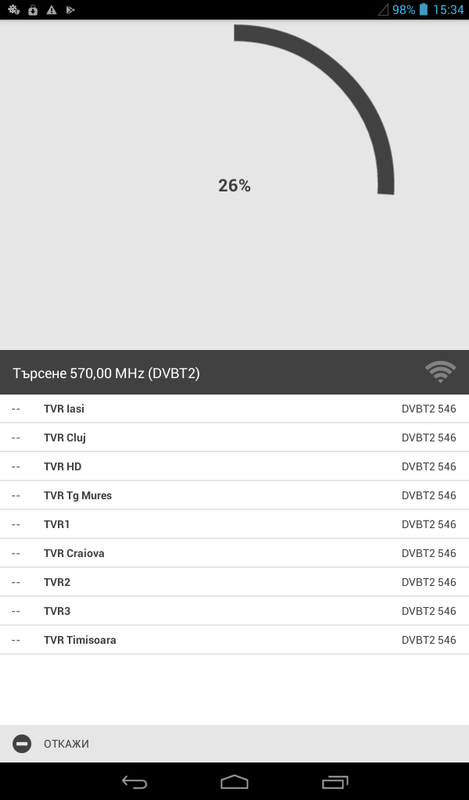The height and width of the screenshot is (800, 469).
Task: Open the TVR Cluj channel row
Action: pyautogui.click(x=234, y=438)
